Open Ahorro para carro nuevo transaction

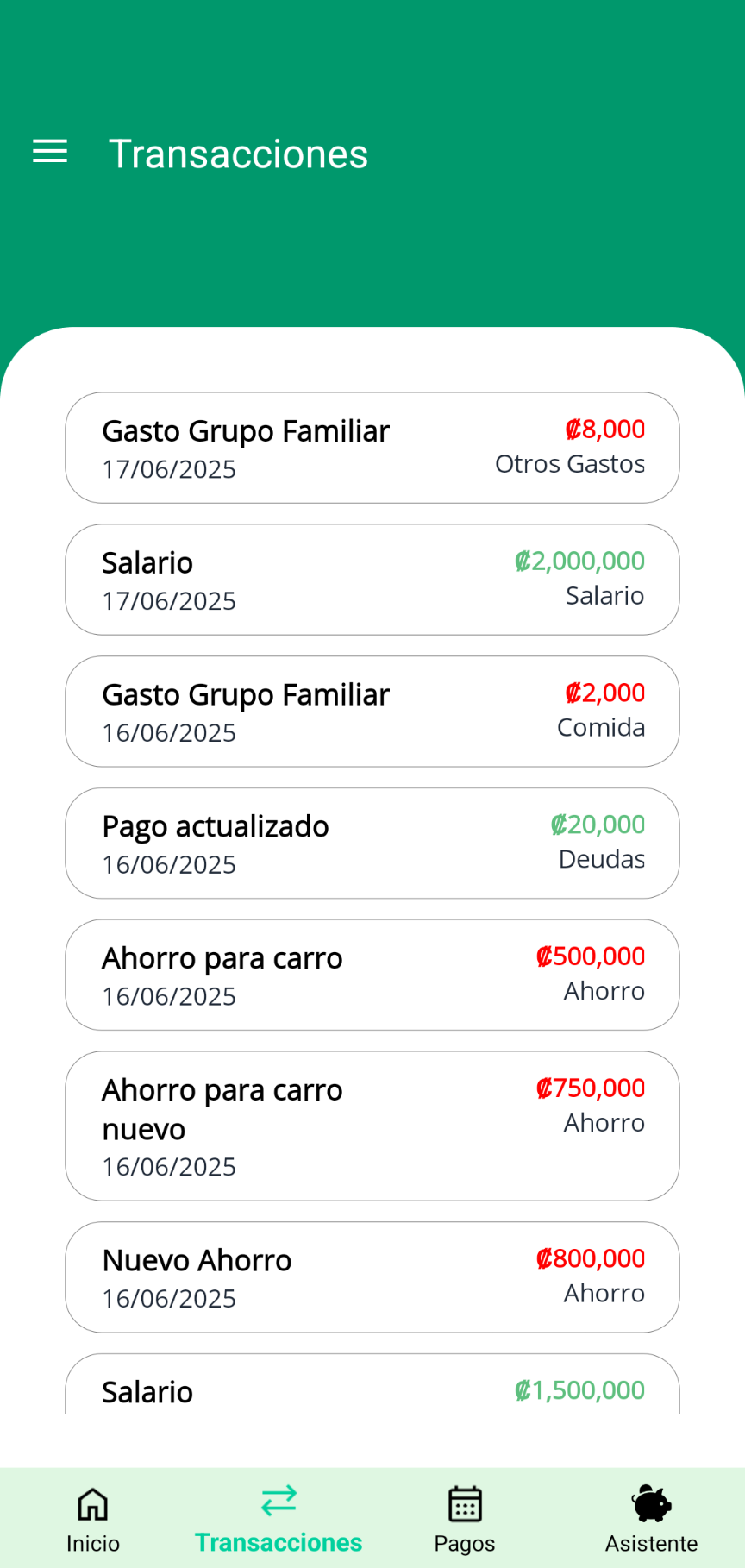pos(372,1126)
